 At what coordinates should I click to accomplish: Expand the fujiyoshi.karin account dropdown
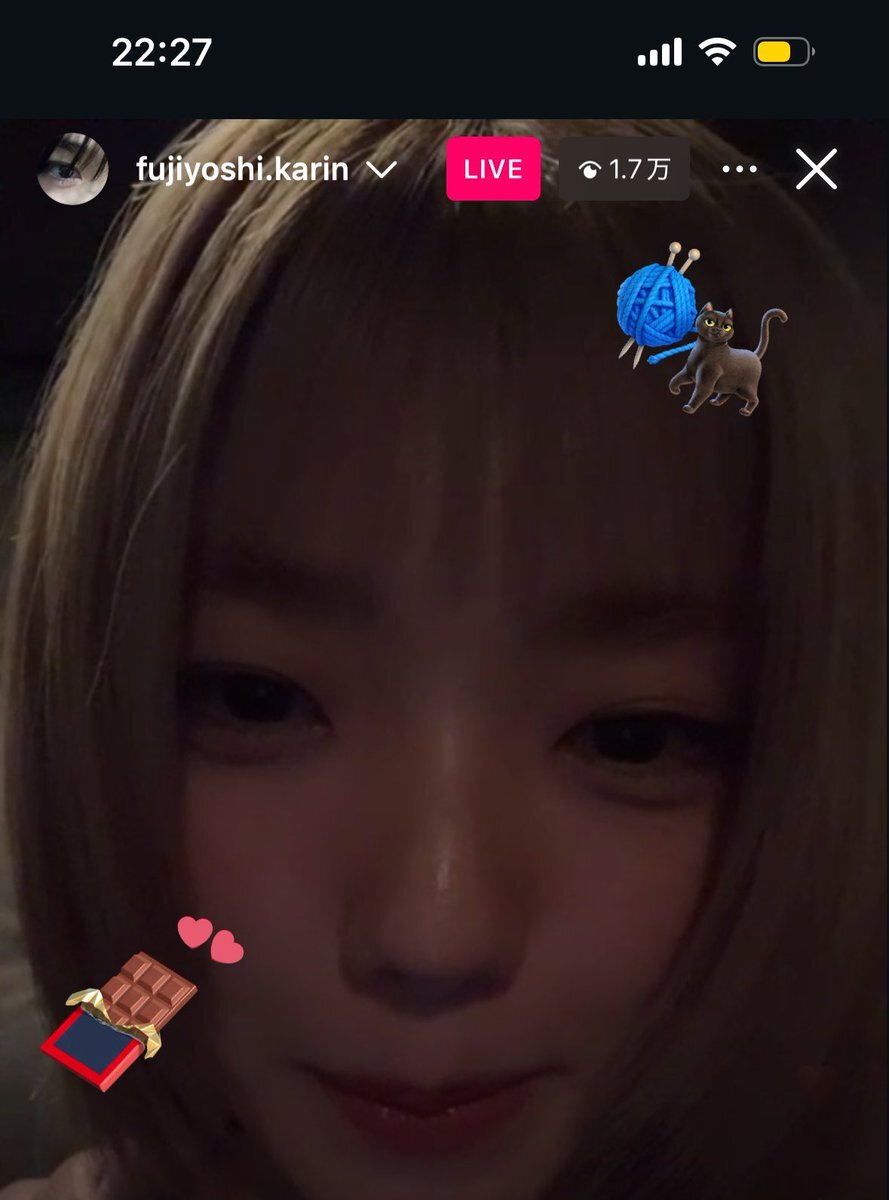382,170
